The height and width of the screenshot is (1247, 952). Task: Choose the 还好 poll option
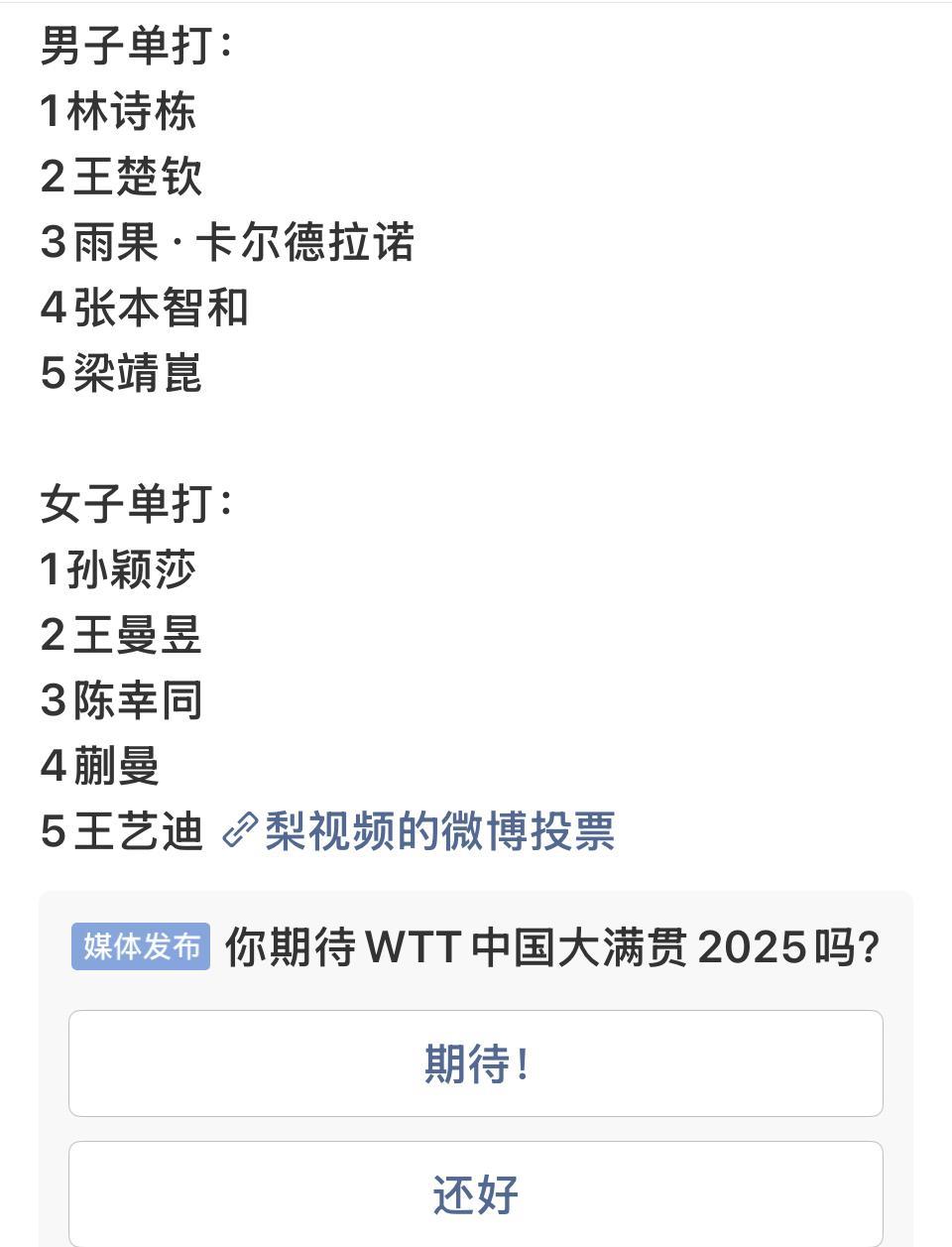click(476, 1193)
